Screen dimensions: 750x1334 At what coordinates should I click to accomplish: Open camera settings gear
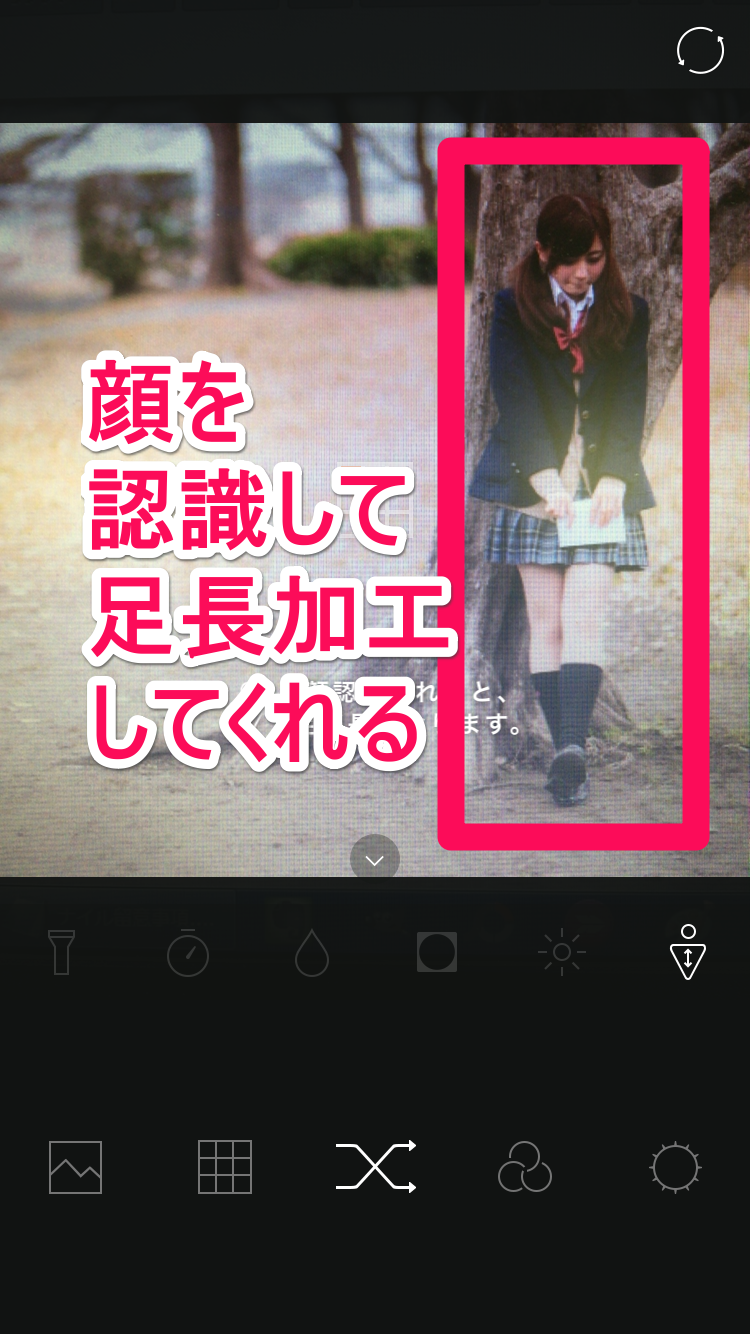point(675,1167)
